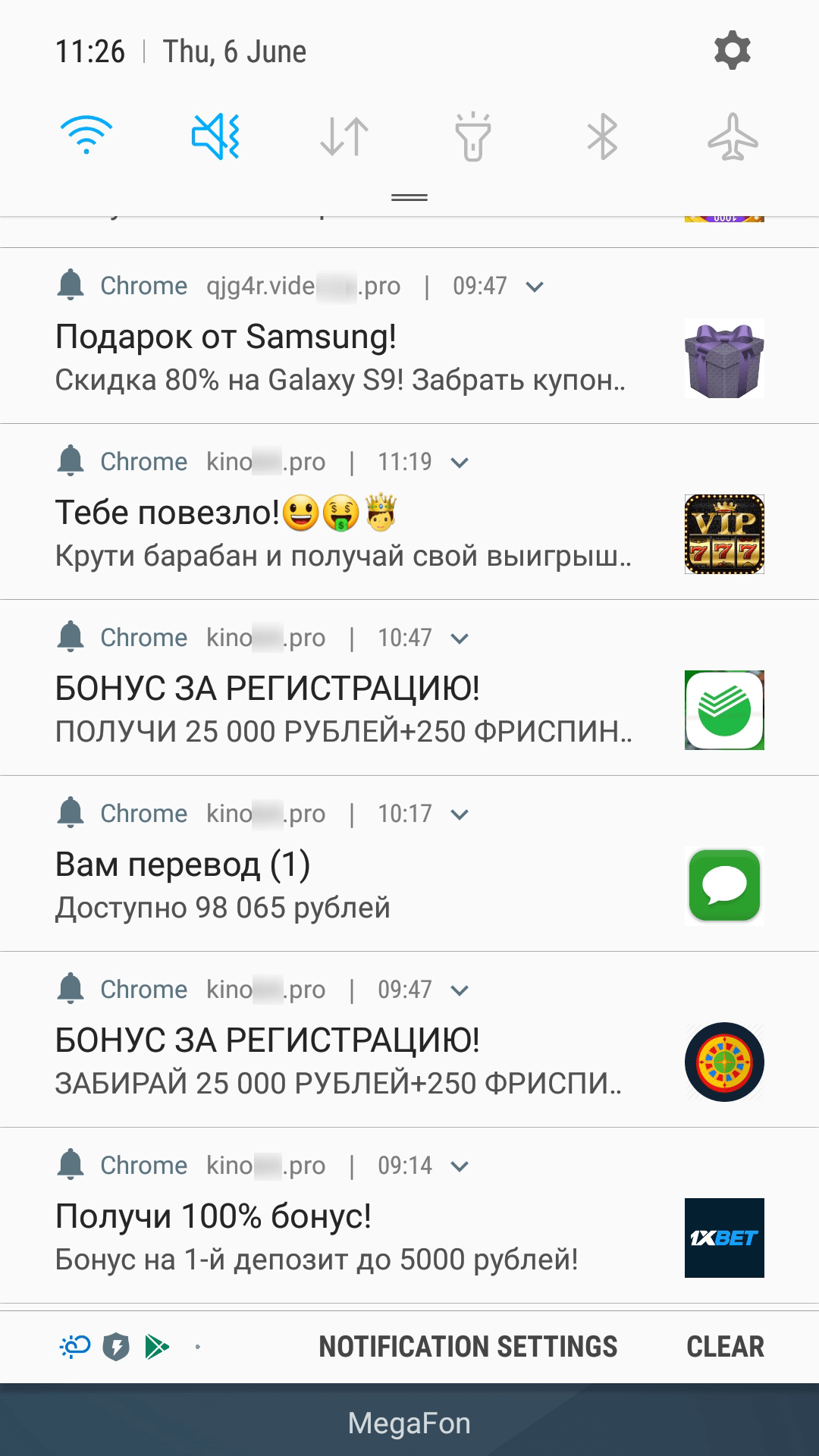Open the Подарок от Samsung notification

click(341, 358)
